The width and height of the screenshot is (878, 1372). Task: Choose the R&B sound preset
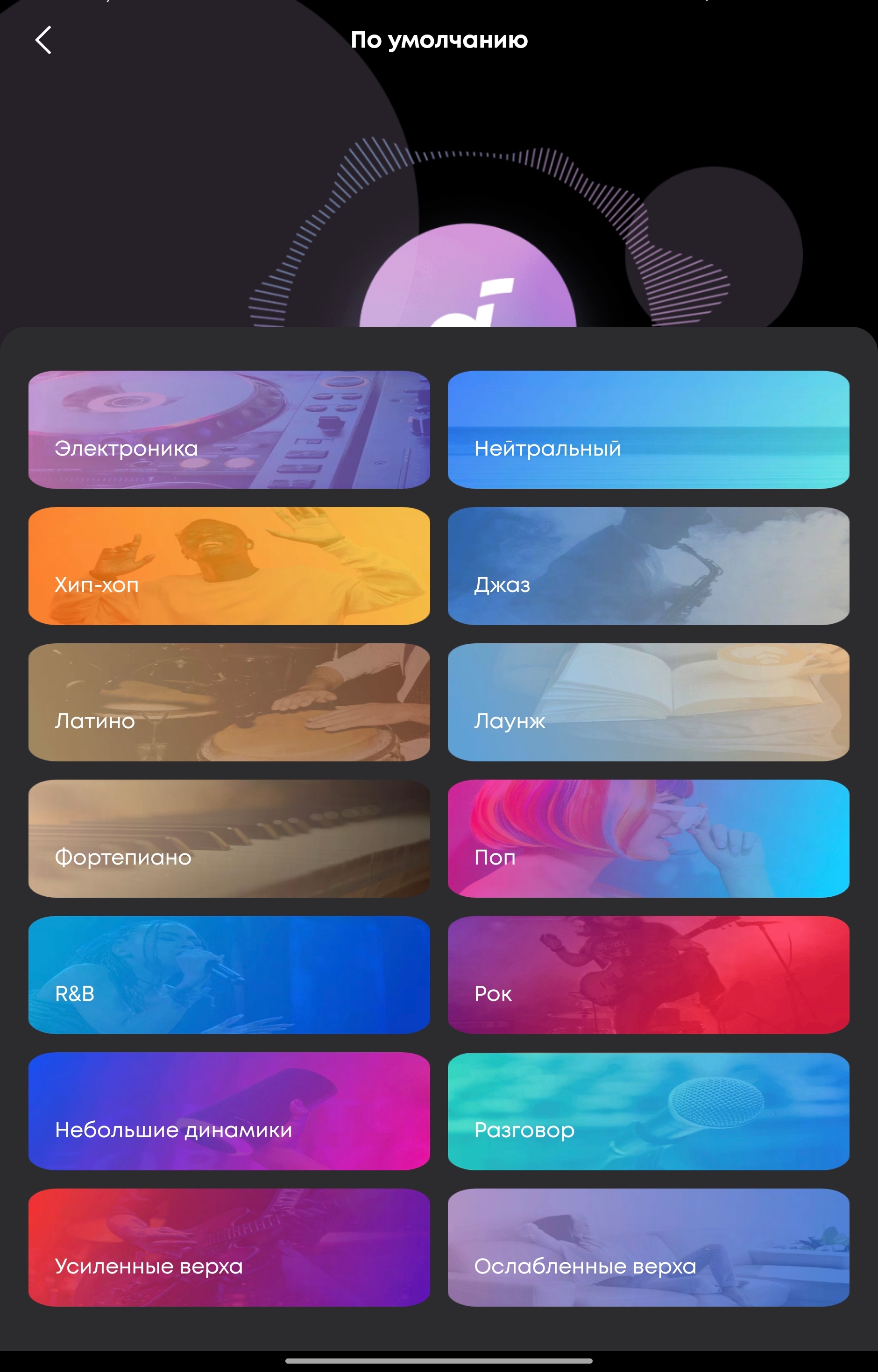tap(229, 975)
